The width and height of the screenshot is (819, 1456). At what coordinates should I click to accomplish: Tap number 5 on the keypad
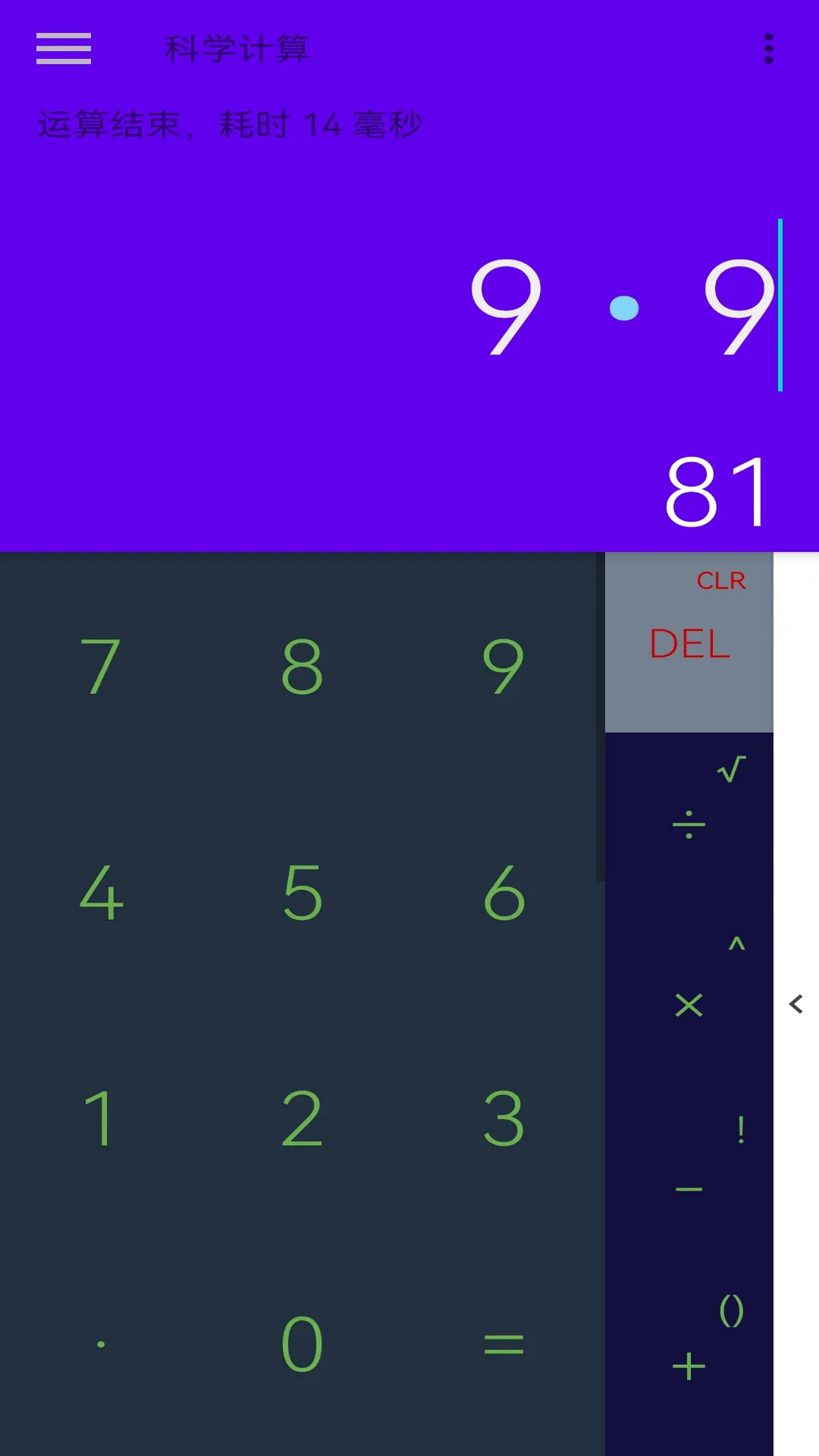point(302,893)
